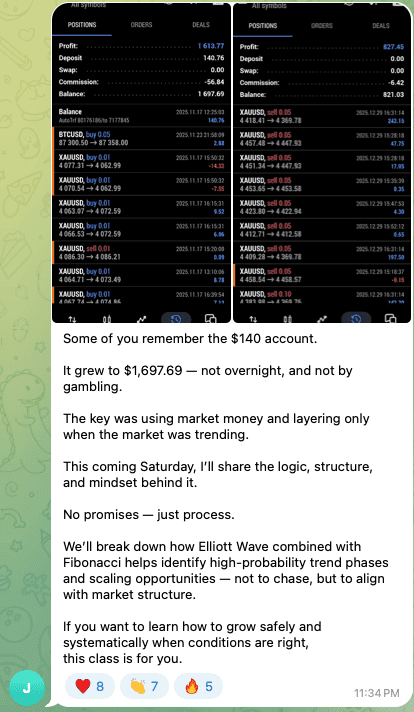Open the sender's J profile avatar
This screenshot has width=414, height=712.
click(27, 687)
